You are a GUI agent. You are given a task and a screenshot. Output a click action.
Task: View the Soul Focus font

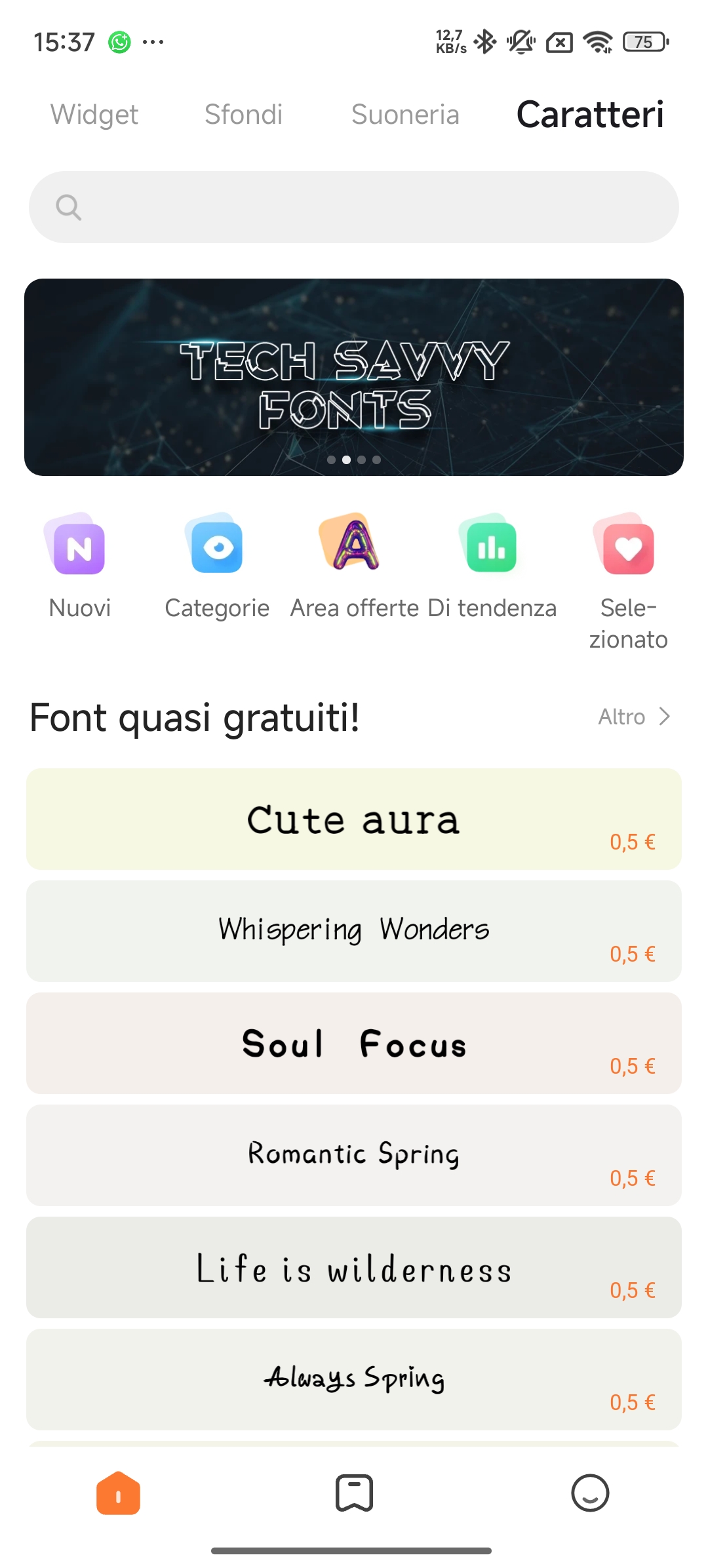[354, 1043]
